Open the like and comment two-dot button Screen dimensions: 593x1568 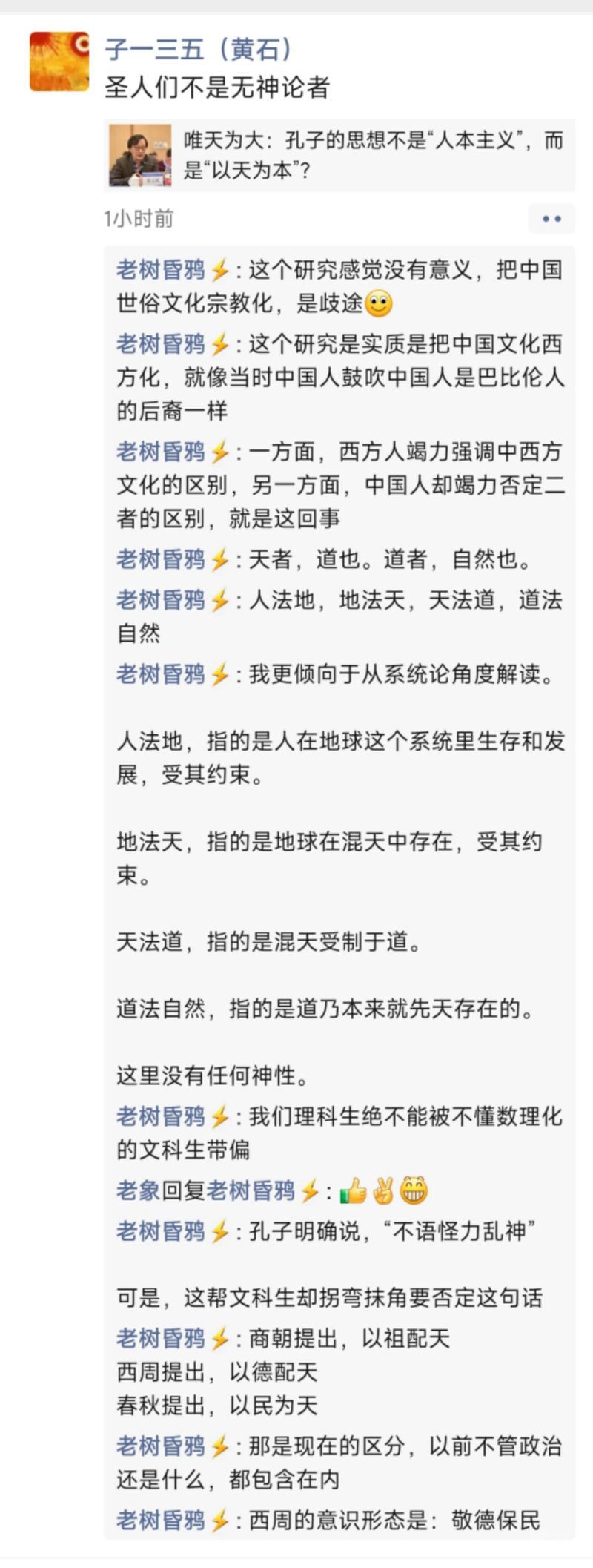click(x=551, y=219)
